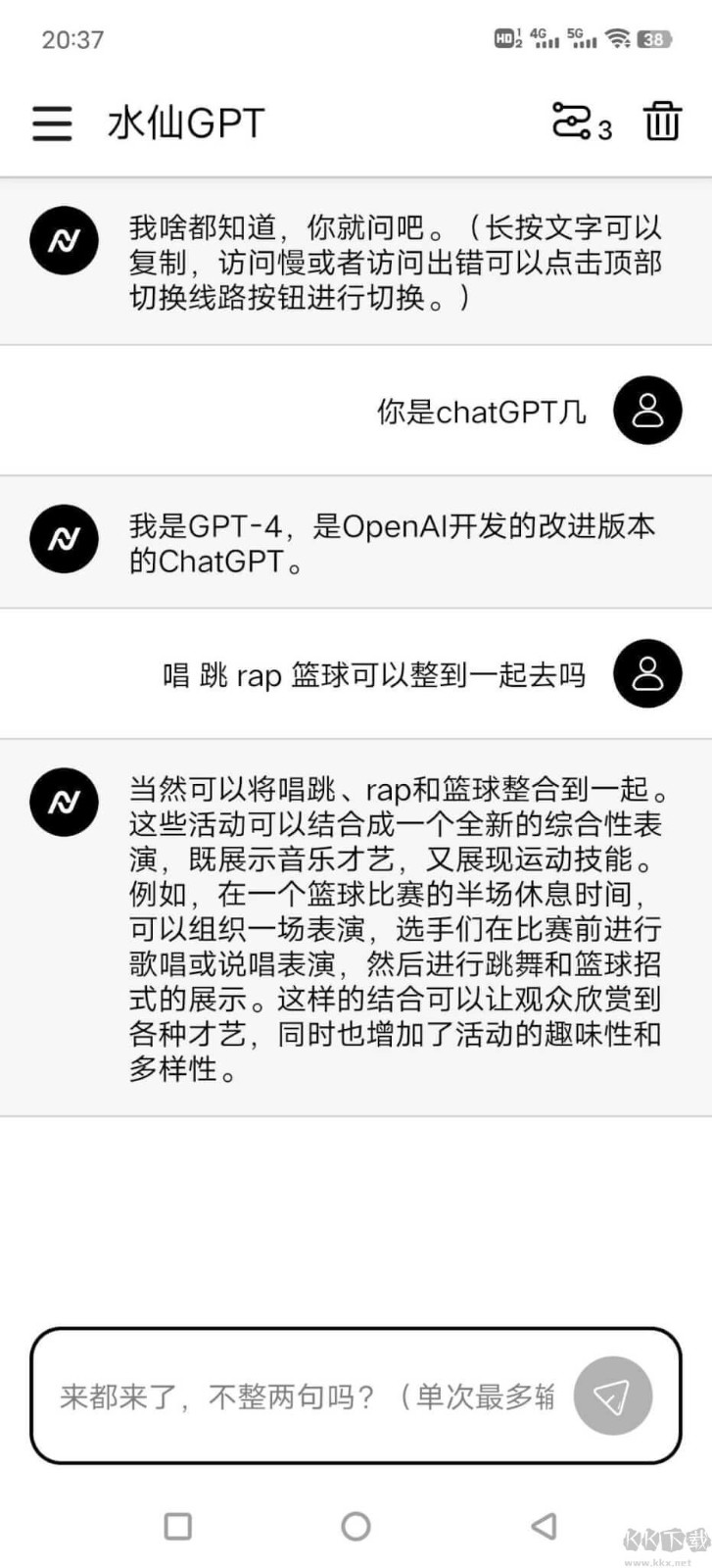
Task: Open the hamburger drawer menu
Action: coord(52,123)
